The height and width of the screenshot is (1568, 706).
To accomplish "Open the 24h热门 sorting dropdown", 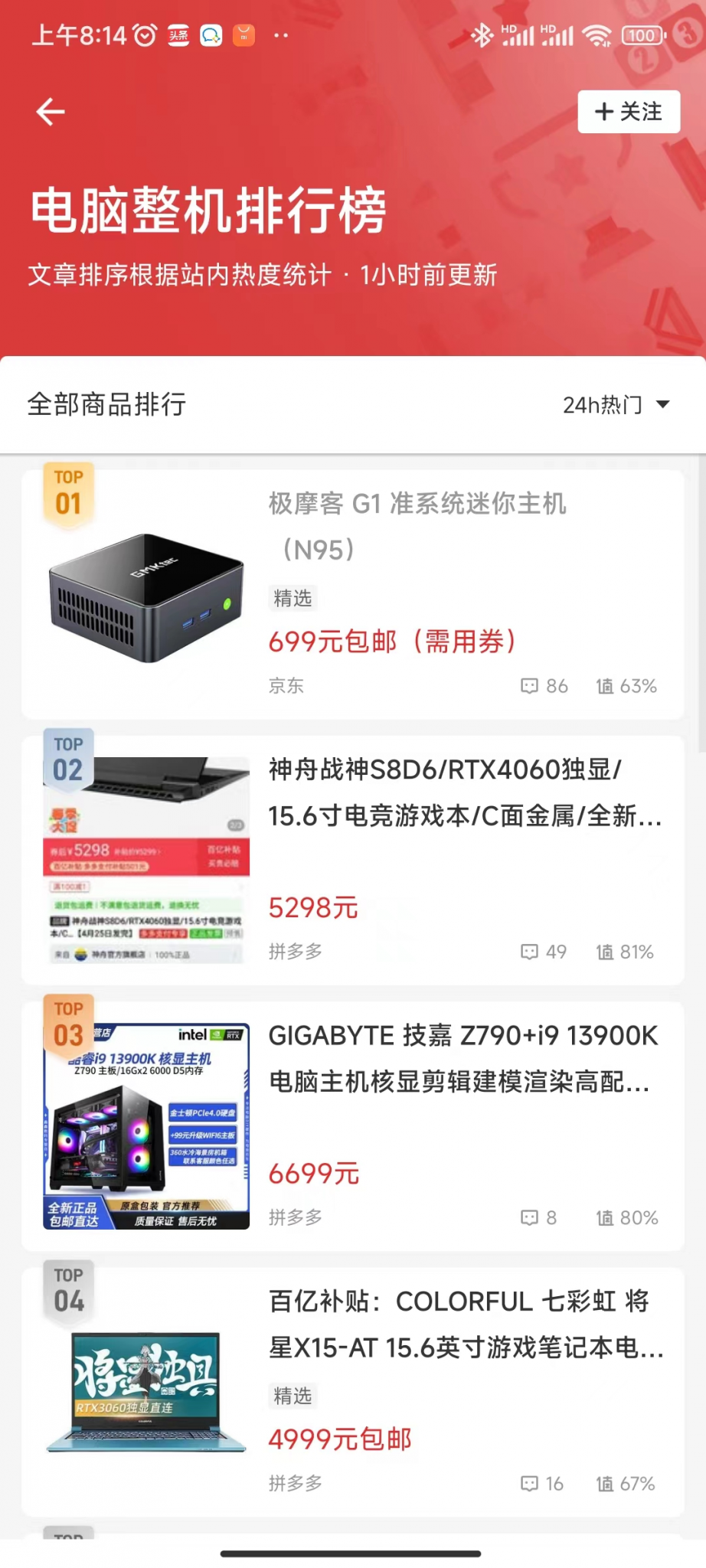I will [615, 404].
